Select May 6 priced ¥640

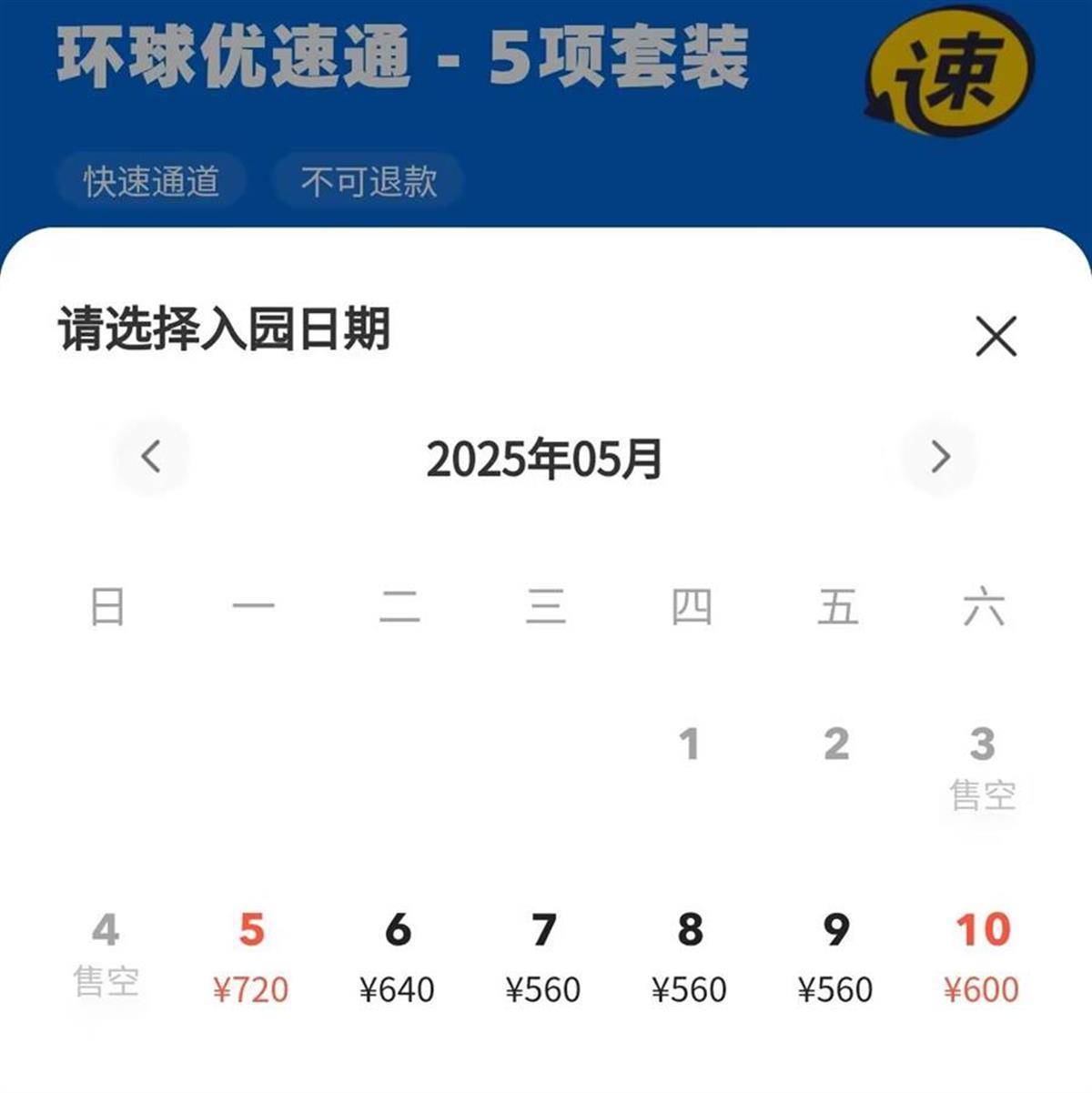[398, 957]
